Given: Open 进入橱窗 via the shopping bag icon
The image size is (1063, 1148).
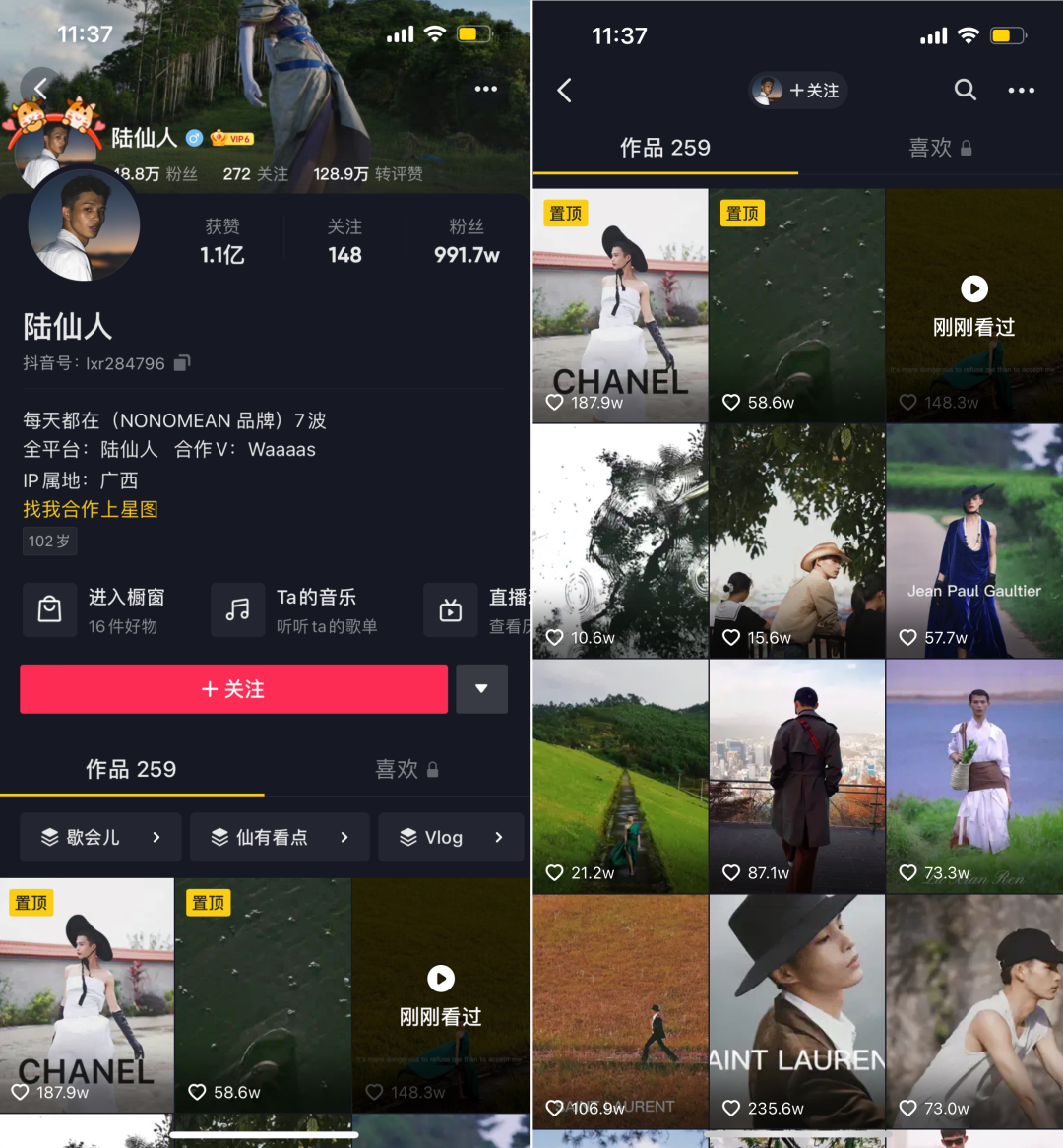Looking at the screenshot, I should click(49, 609).
